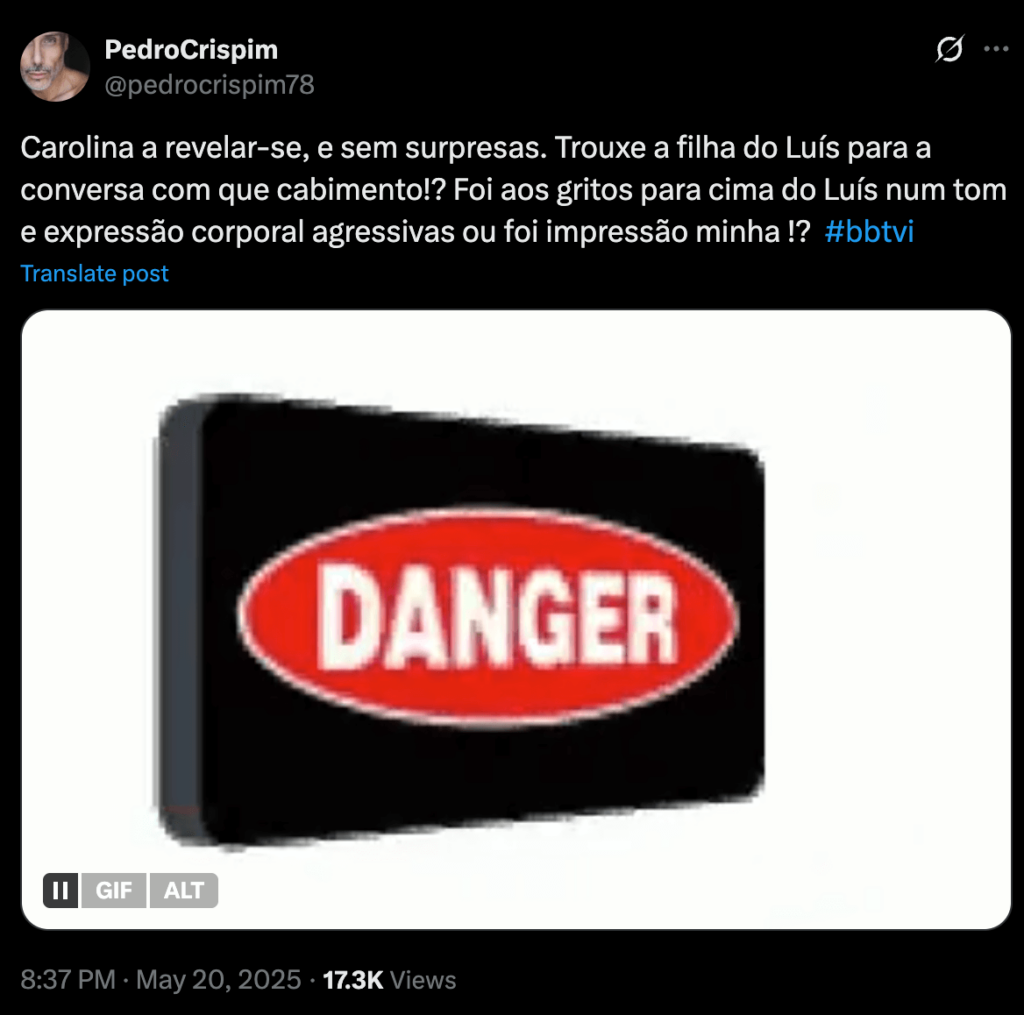The image size is (1024, 1015).
Task: Open the Grok explain icon
Action: (948, 49)
